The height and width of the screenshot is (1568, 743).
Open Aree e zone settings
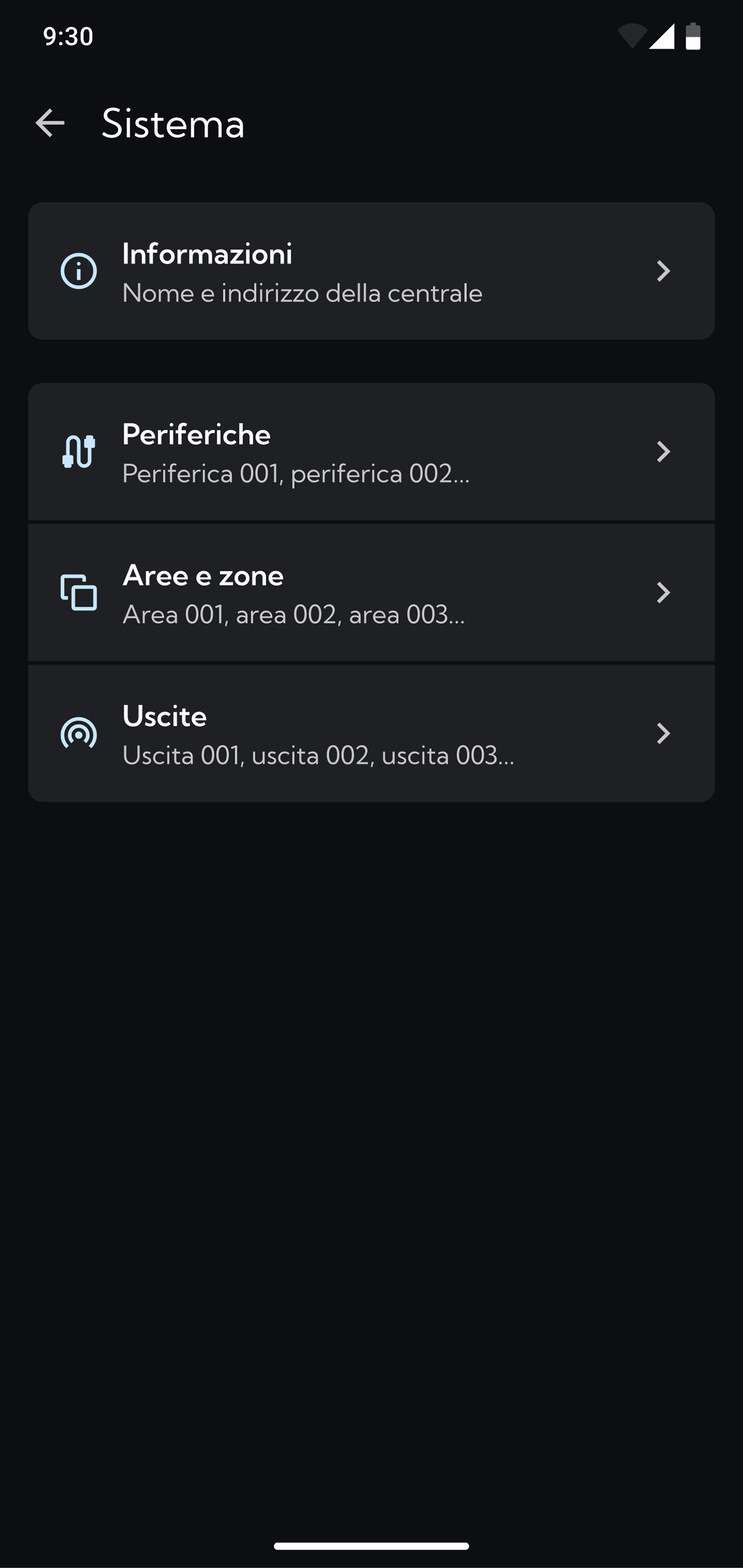(371, 593)
